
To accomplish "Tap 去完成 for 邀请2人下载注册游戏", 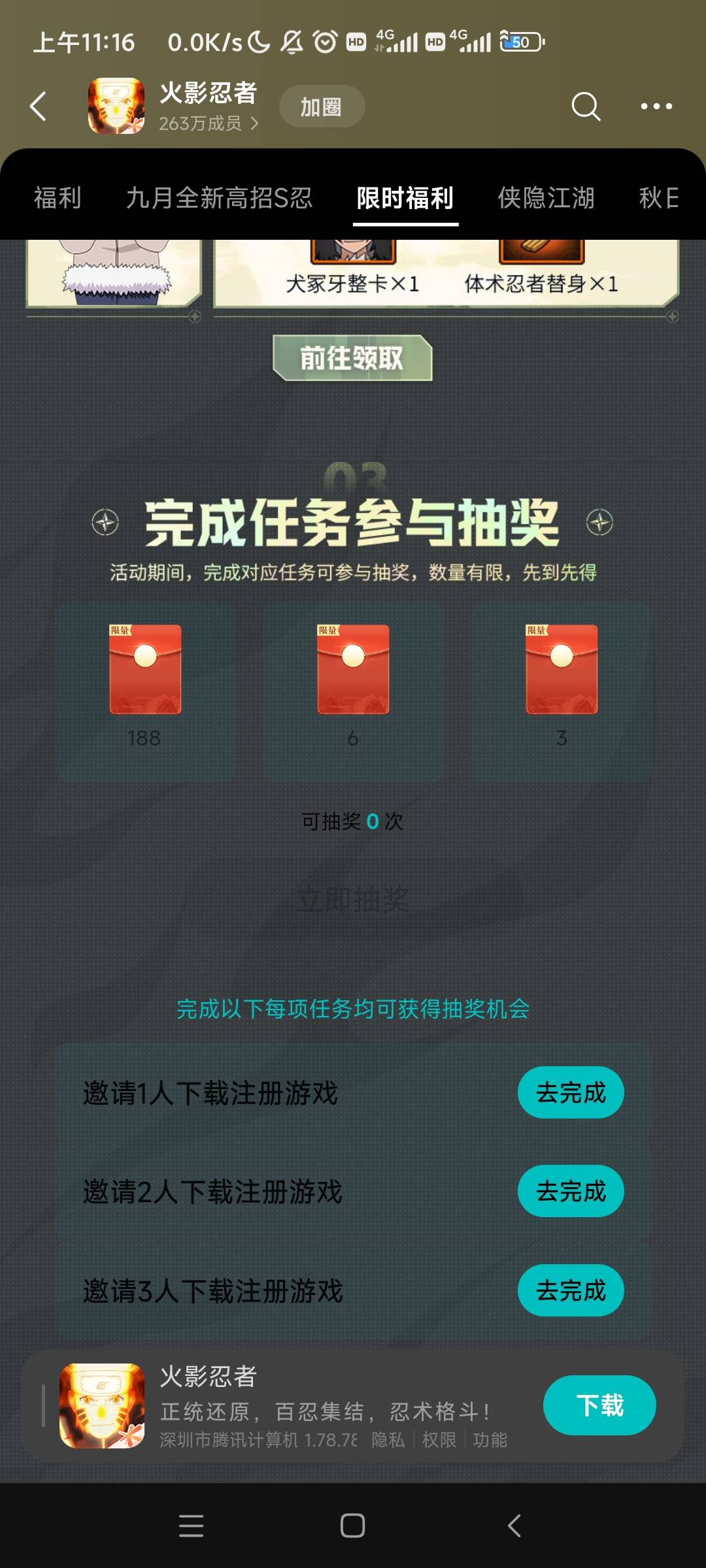I will pos(571,1191).
